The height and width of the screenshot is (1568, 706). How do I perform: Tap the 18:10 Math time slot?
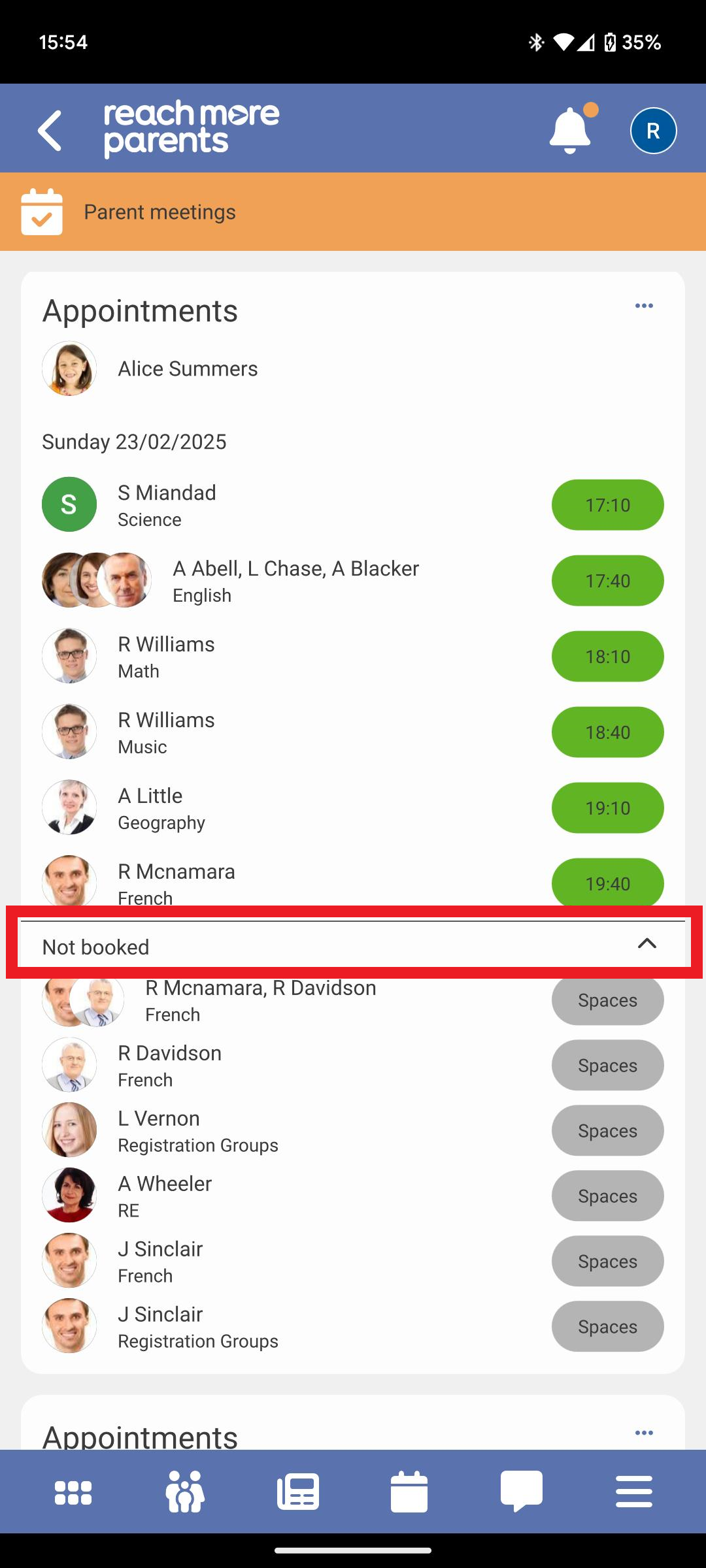point(607,657)
